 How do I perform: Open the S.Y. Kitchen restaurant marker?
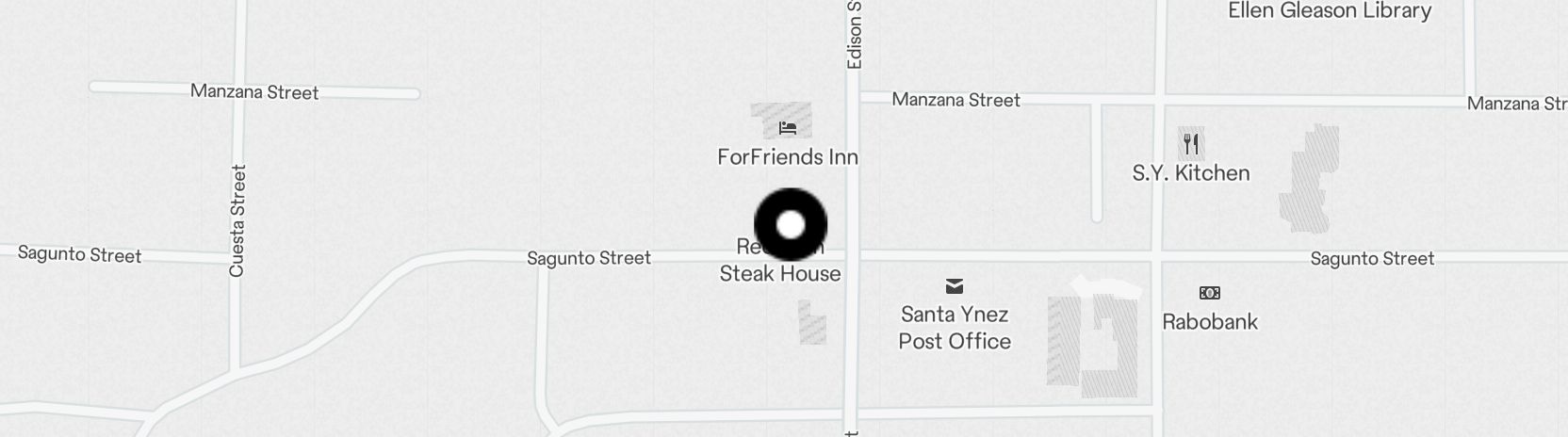(1191, 144)
